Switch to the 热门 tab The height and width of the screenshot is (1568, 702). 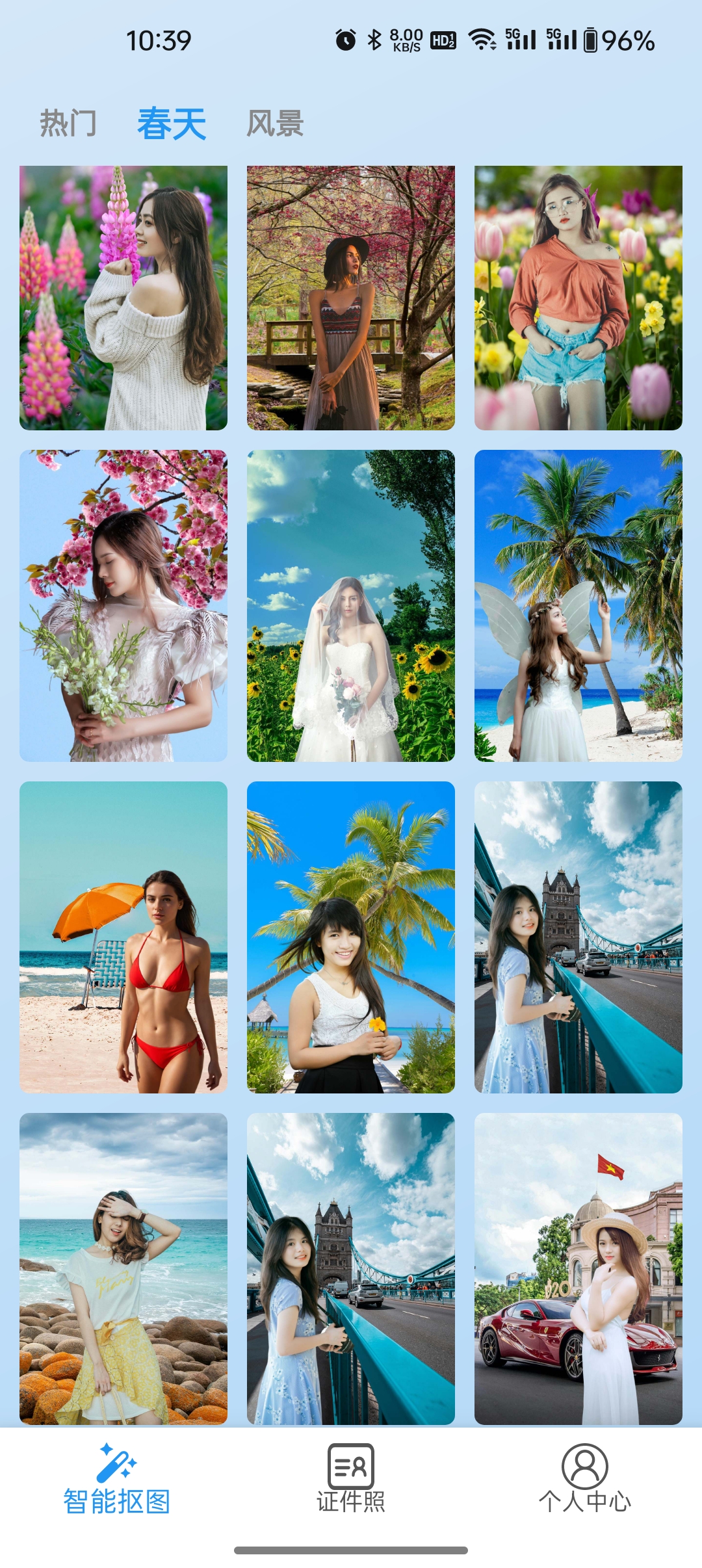point(68,124)
